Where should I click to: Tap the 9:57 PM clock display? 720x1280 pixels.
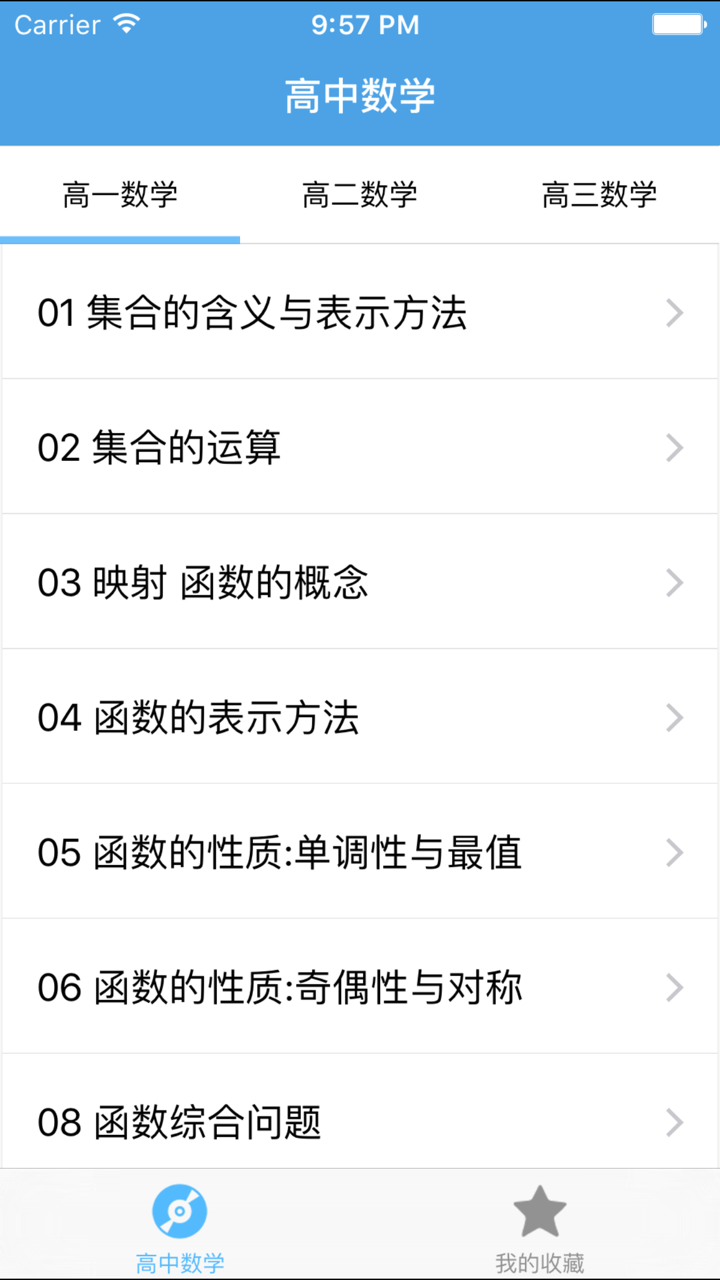(x=360, y=24)
